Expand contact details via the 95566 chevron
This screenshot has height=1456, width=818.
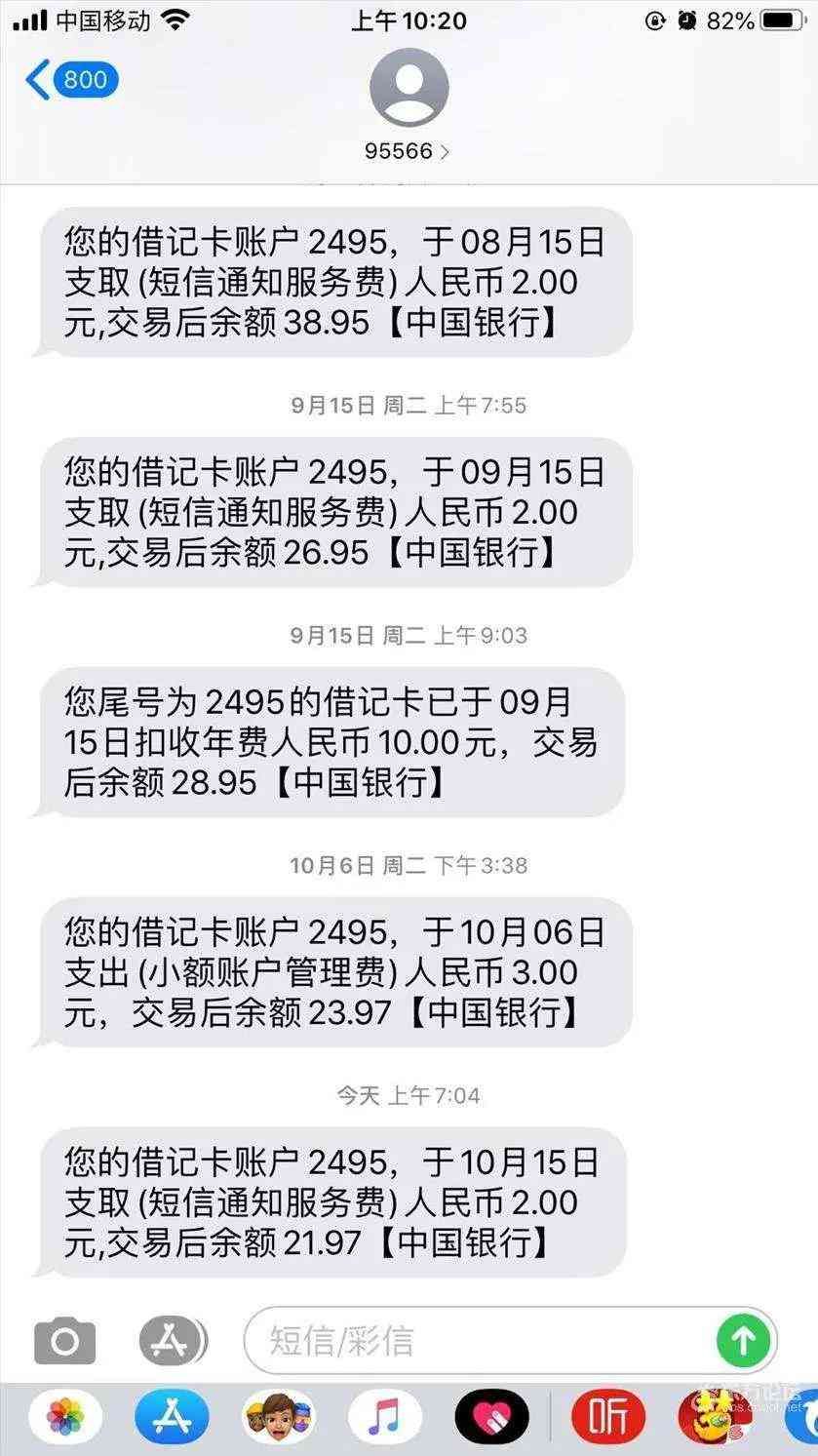[x=446, y=151]
